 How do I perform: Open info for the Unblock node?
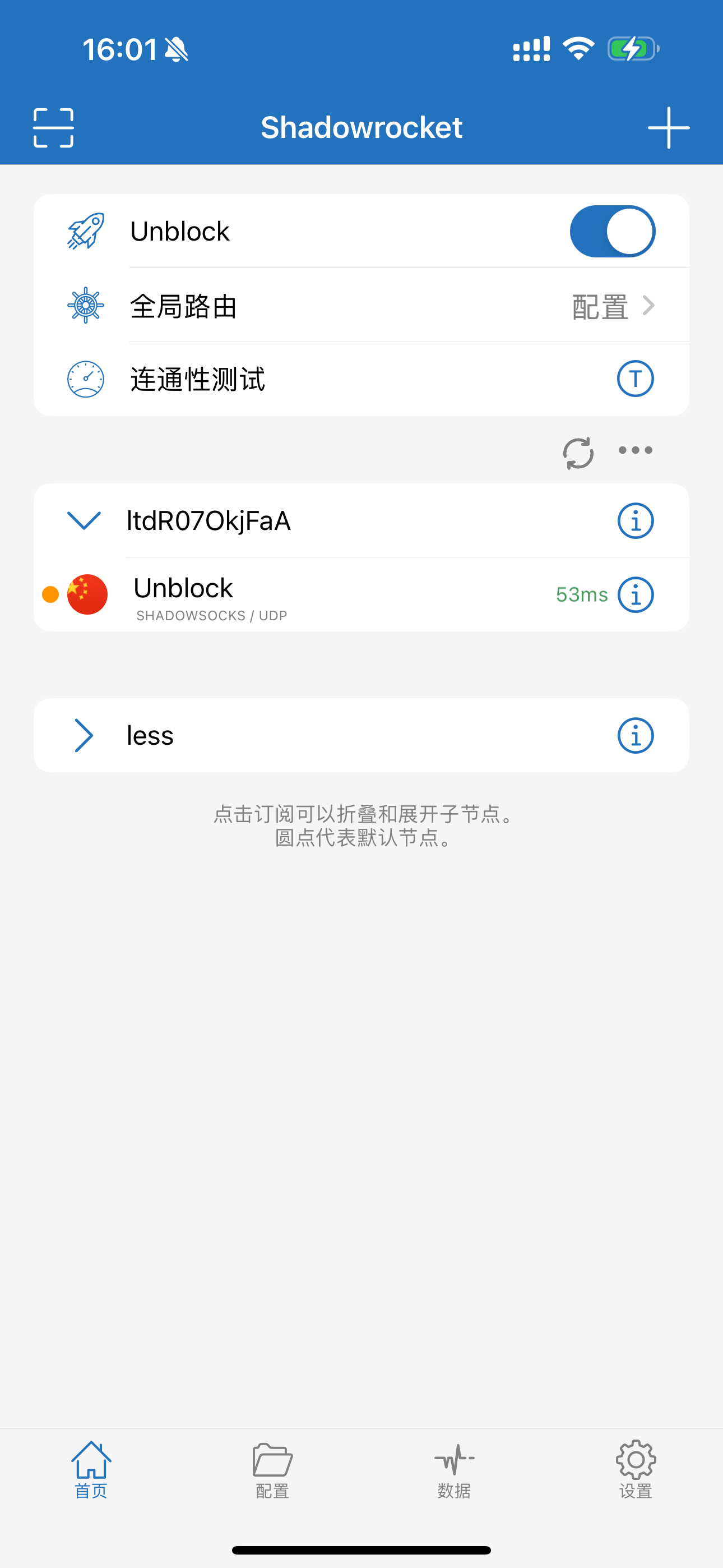pyautogui.click(x=635, y=594)
